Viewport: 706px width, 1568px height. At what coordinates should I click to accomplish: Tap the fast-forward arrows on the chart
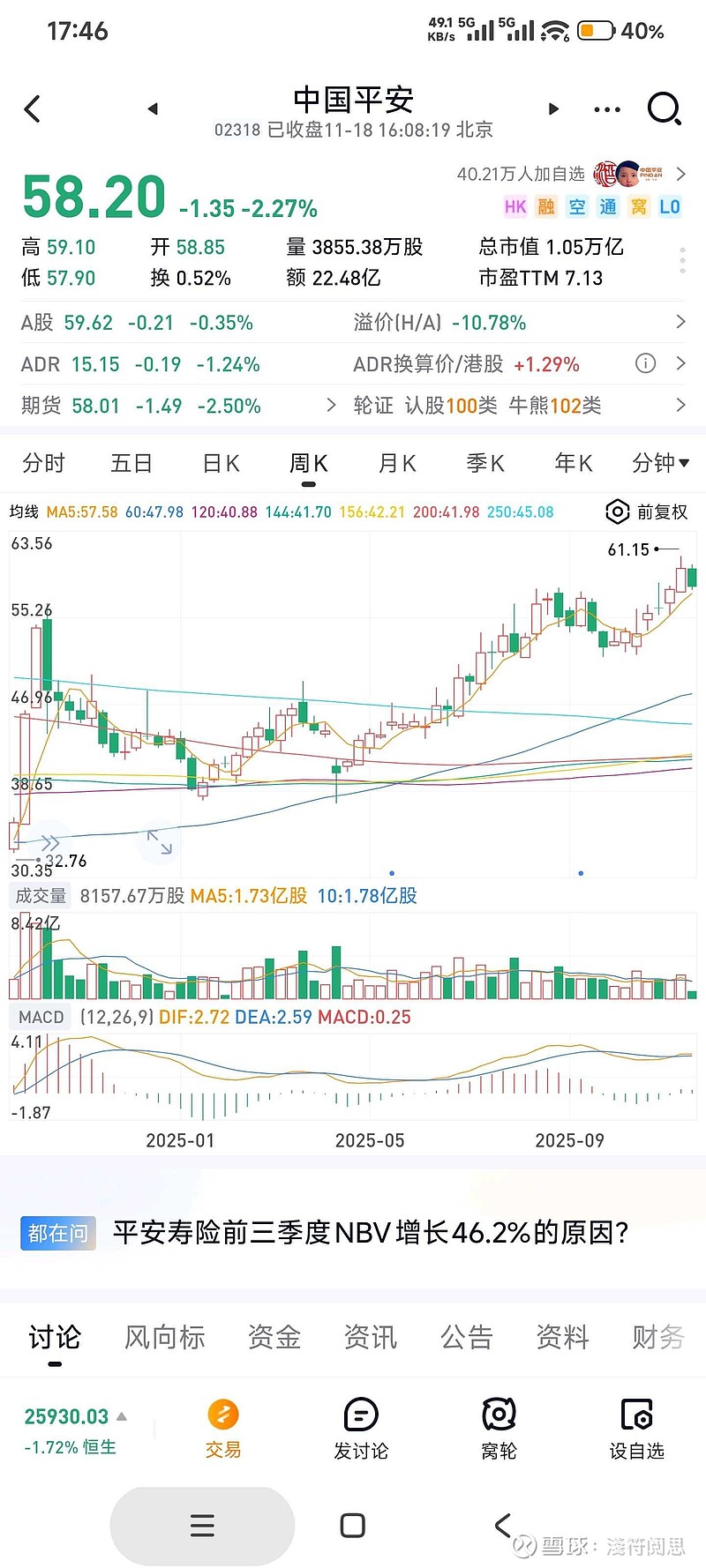point(50,842)
